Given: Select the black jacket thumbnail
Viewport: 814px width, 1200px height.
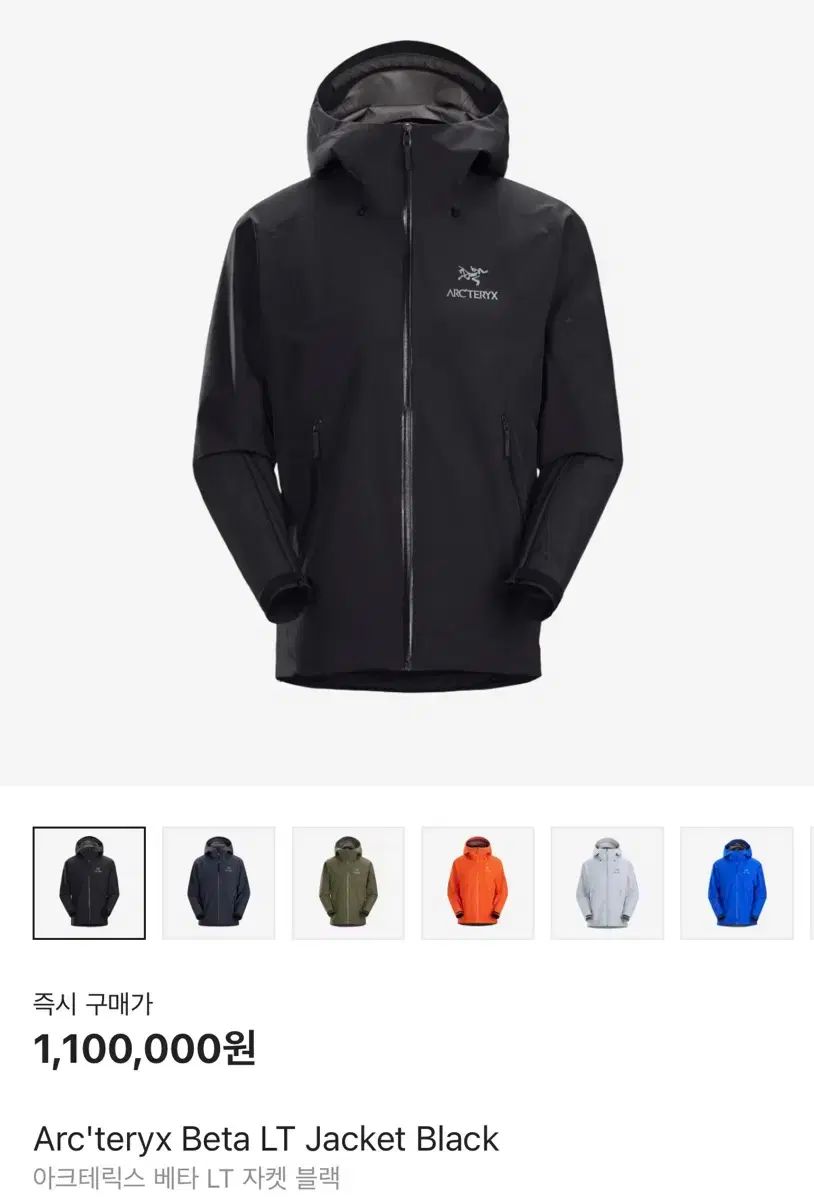Looking at the screenshot, I should click(x=89, y=883).
